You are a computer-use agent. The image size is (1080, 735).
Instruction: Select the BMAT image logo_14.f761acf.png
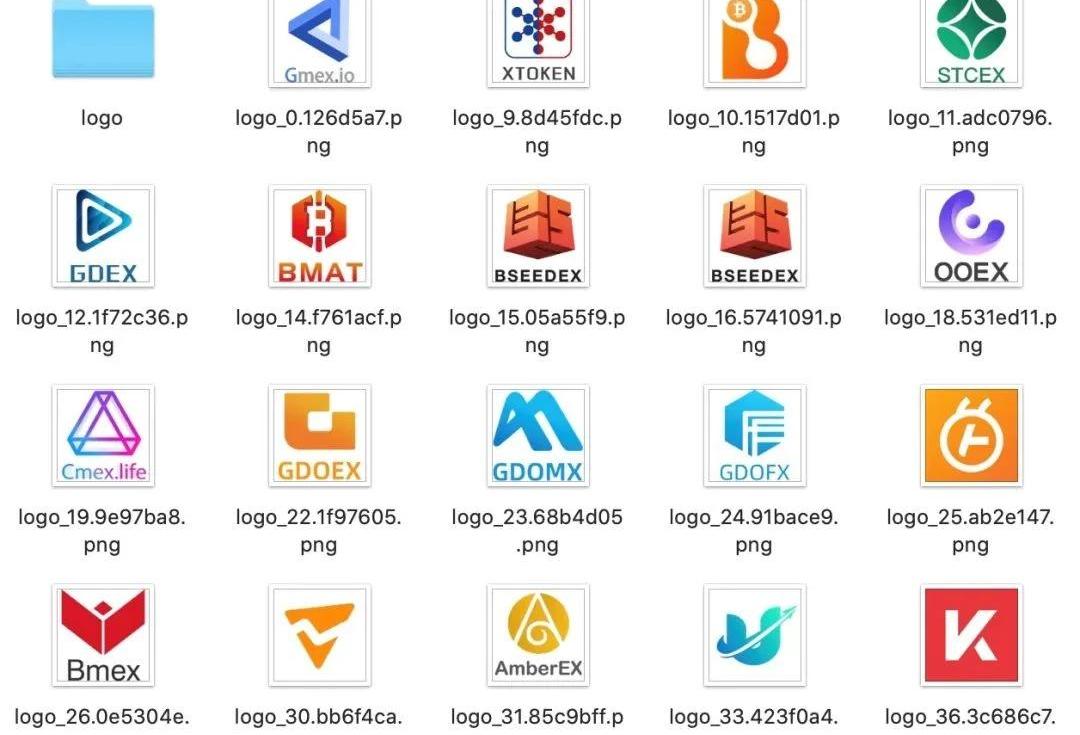click(x=319, y=236)
